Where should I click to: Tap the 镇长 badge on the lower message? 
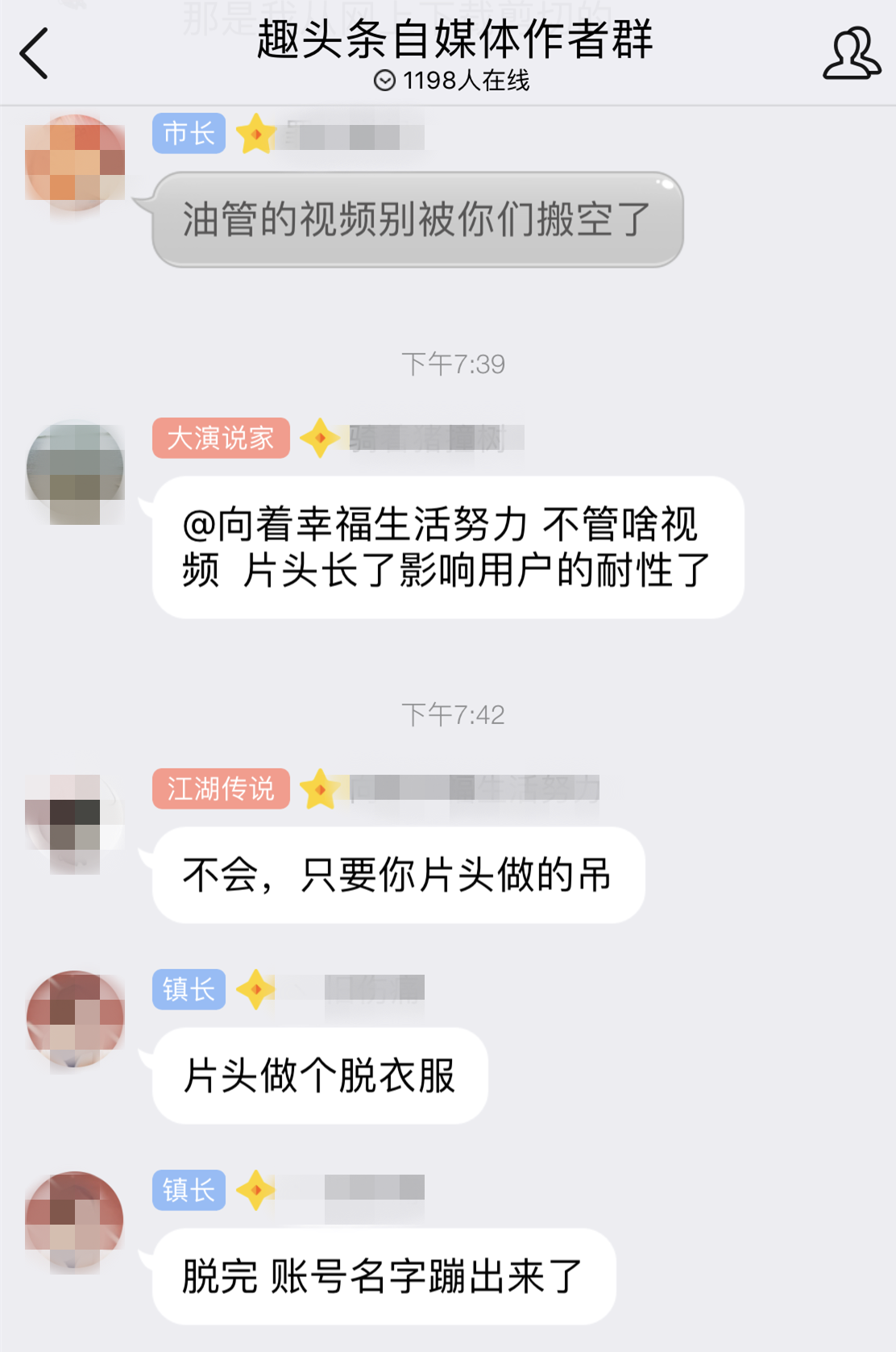pyautogui.click(x=188, y=1191)
